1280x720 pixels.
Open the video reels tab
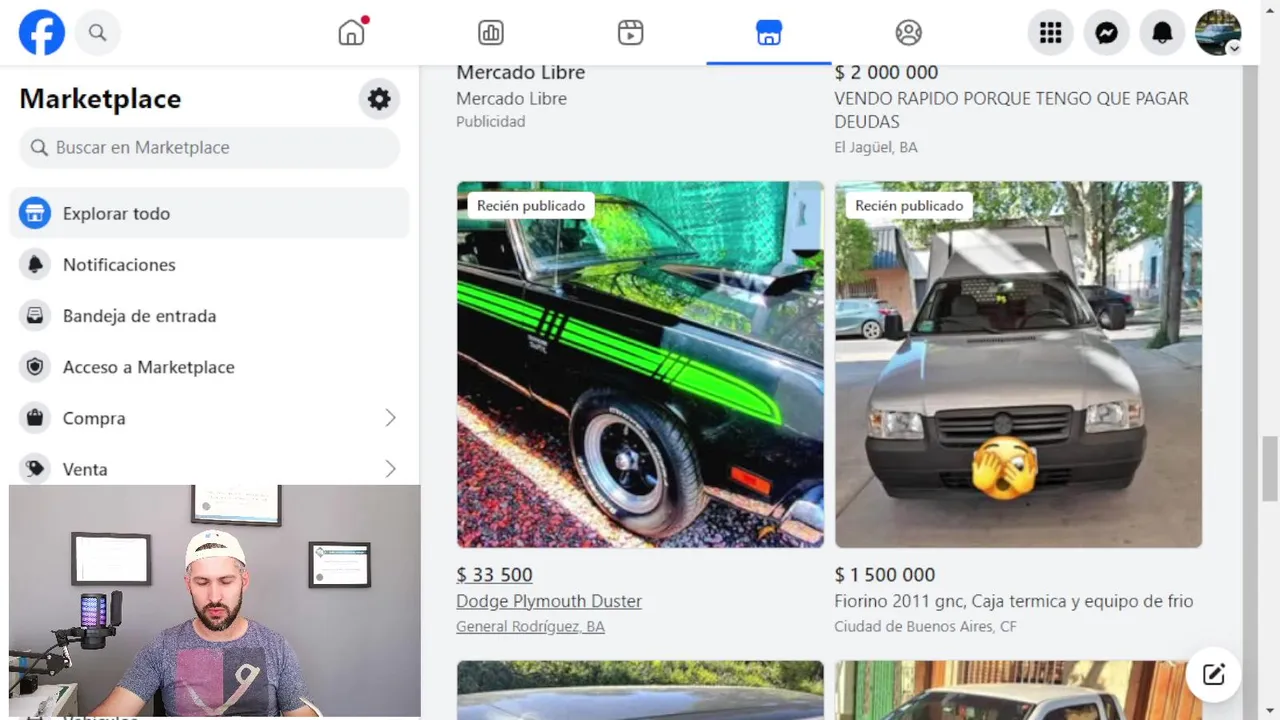point(630,33)
